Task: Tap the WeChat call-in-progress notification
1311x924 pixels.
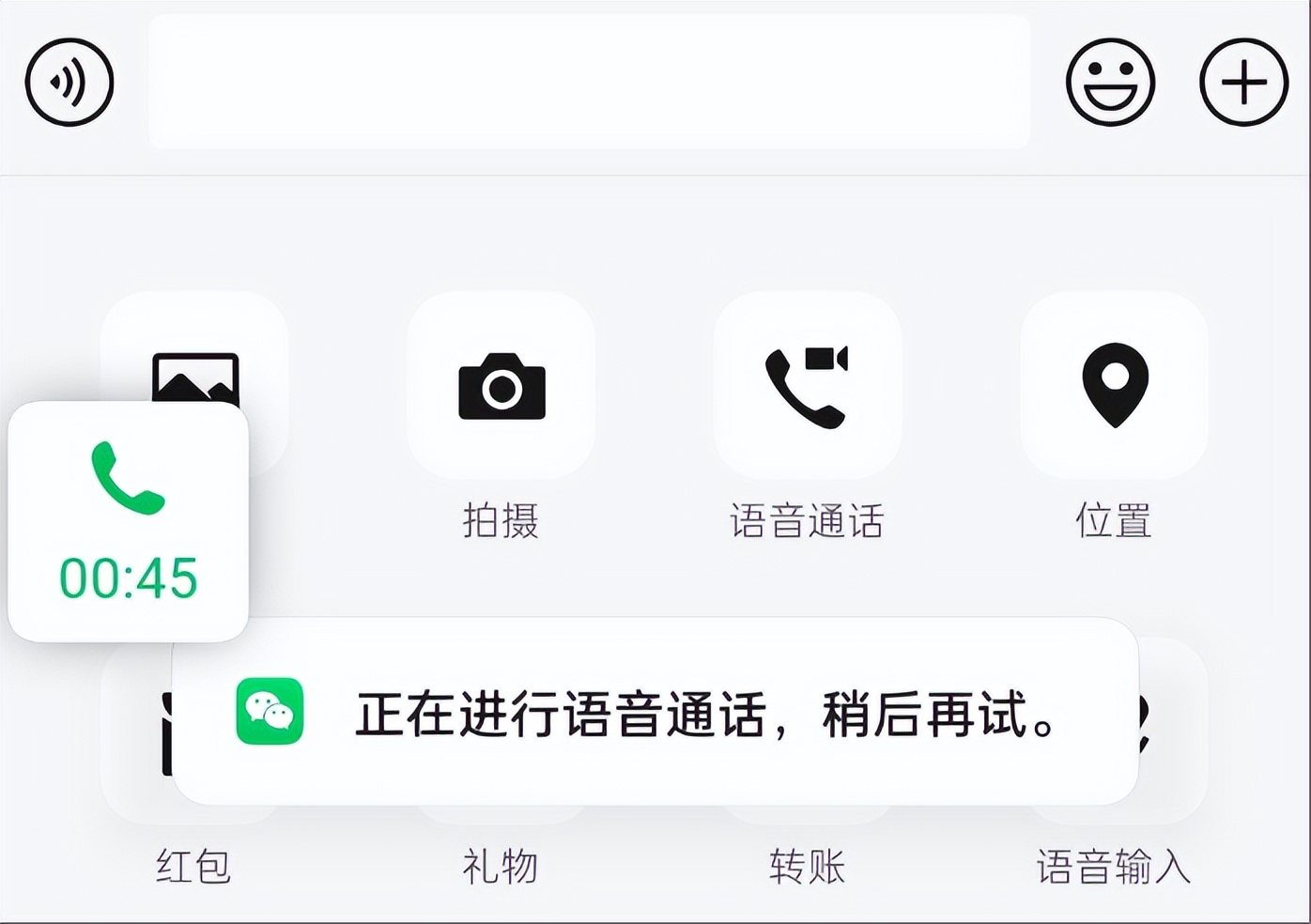Action: pos(655,712)
